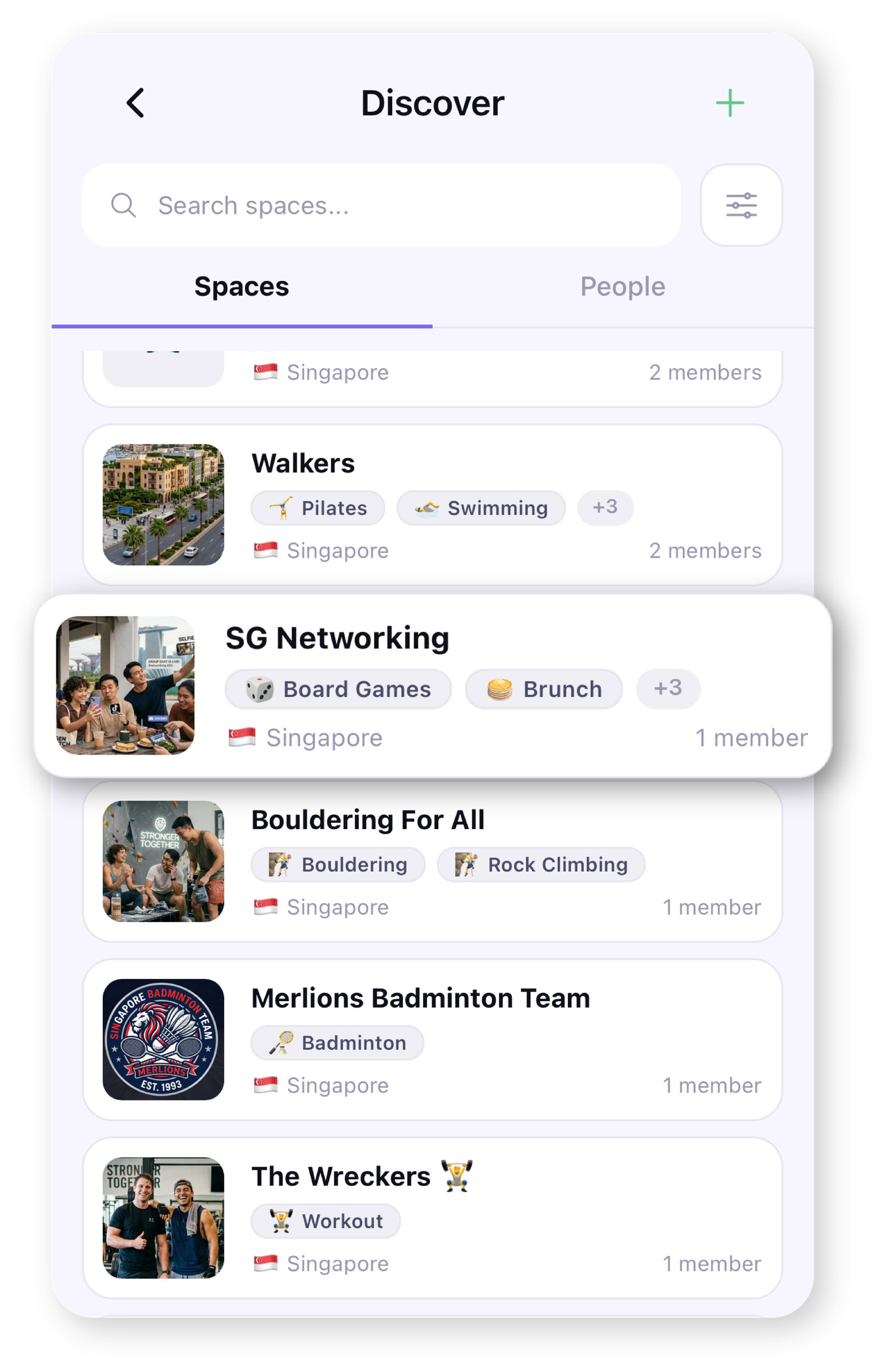This screenshot has height=1372, width=884.
Task: Tap the +3 chip on the Walkers card
Action: 605,507
